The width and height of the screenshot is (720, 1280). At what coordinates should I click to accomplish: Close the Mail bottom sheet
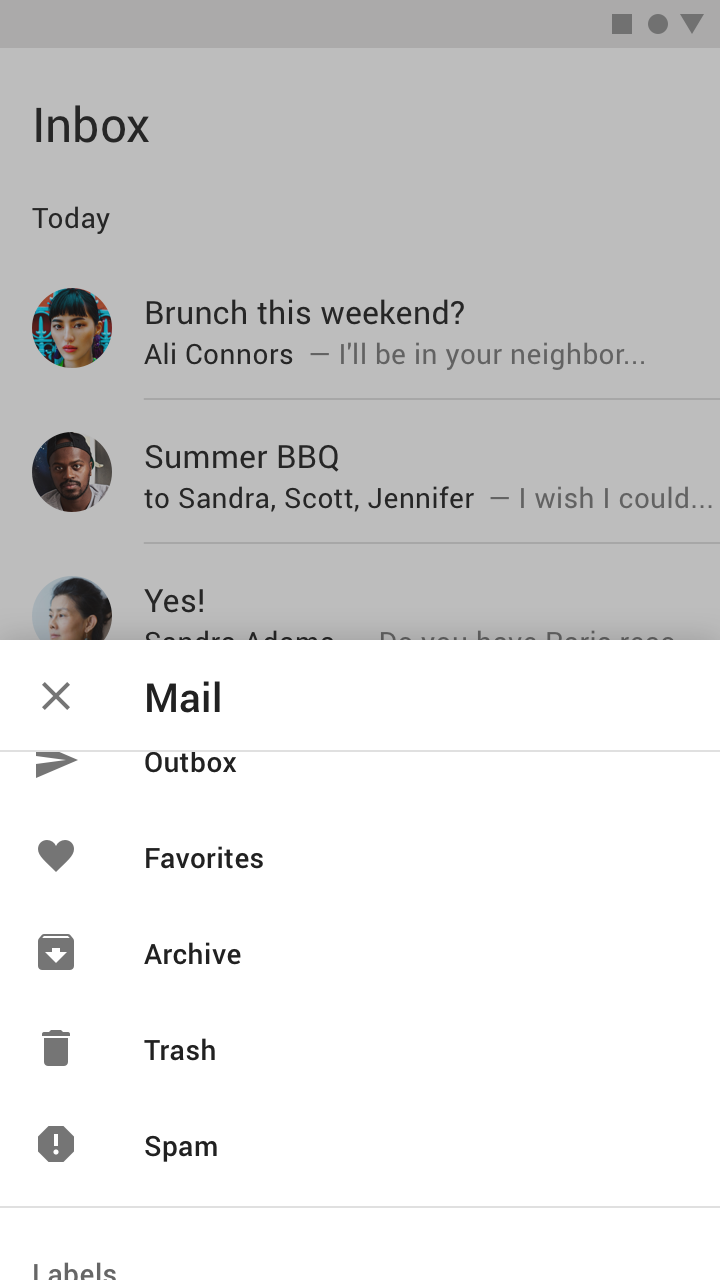(x=56, y=696)
